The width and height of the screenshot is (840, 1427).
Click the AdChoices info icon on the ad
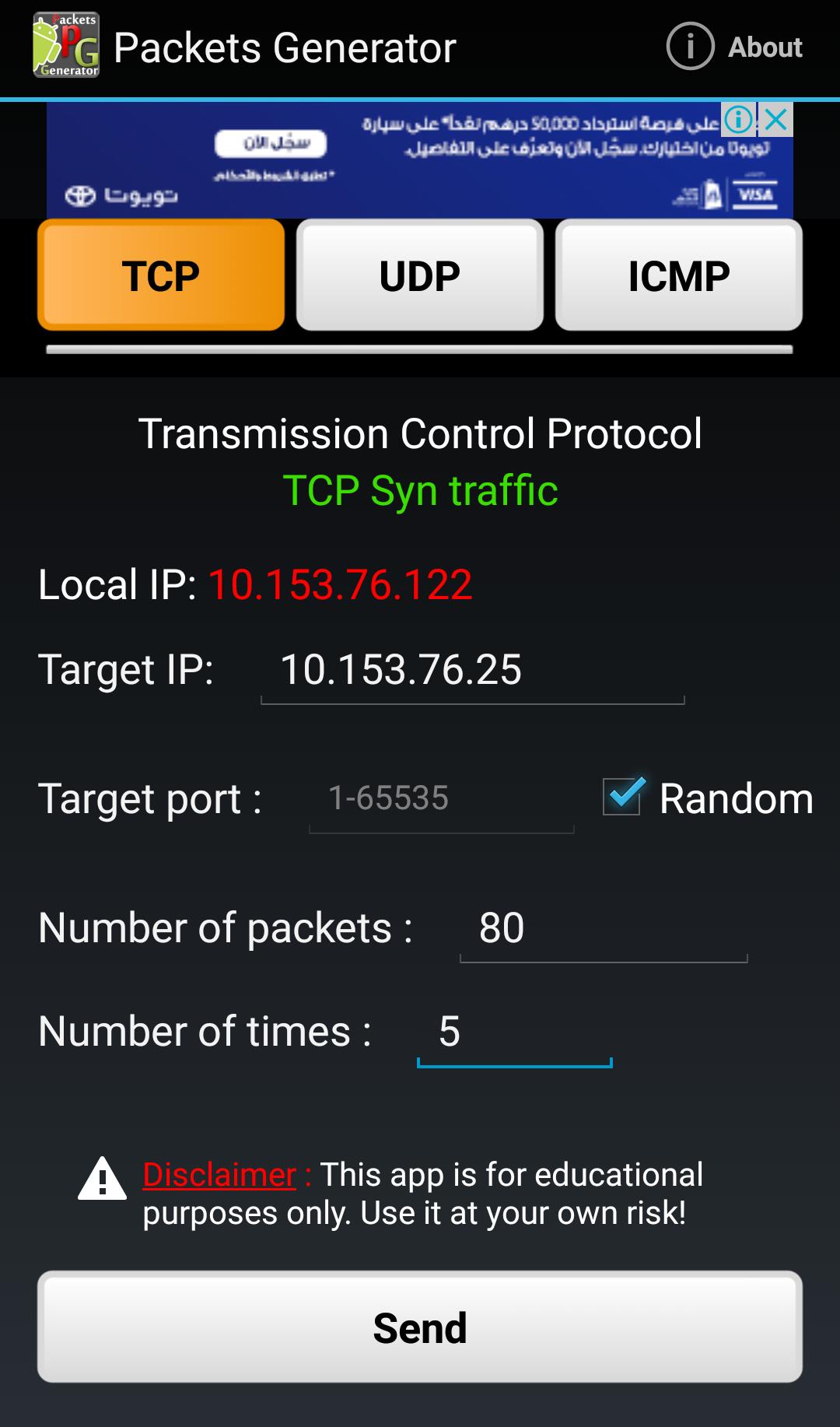pyautogui.click(x=739, y=121)
